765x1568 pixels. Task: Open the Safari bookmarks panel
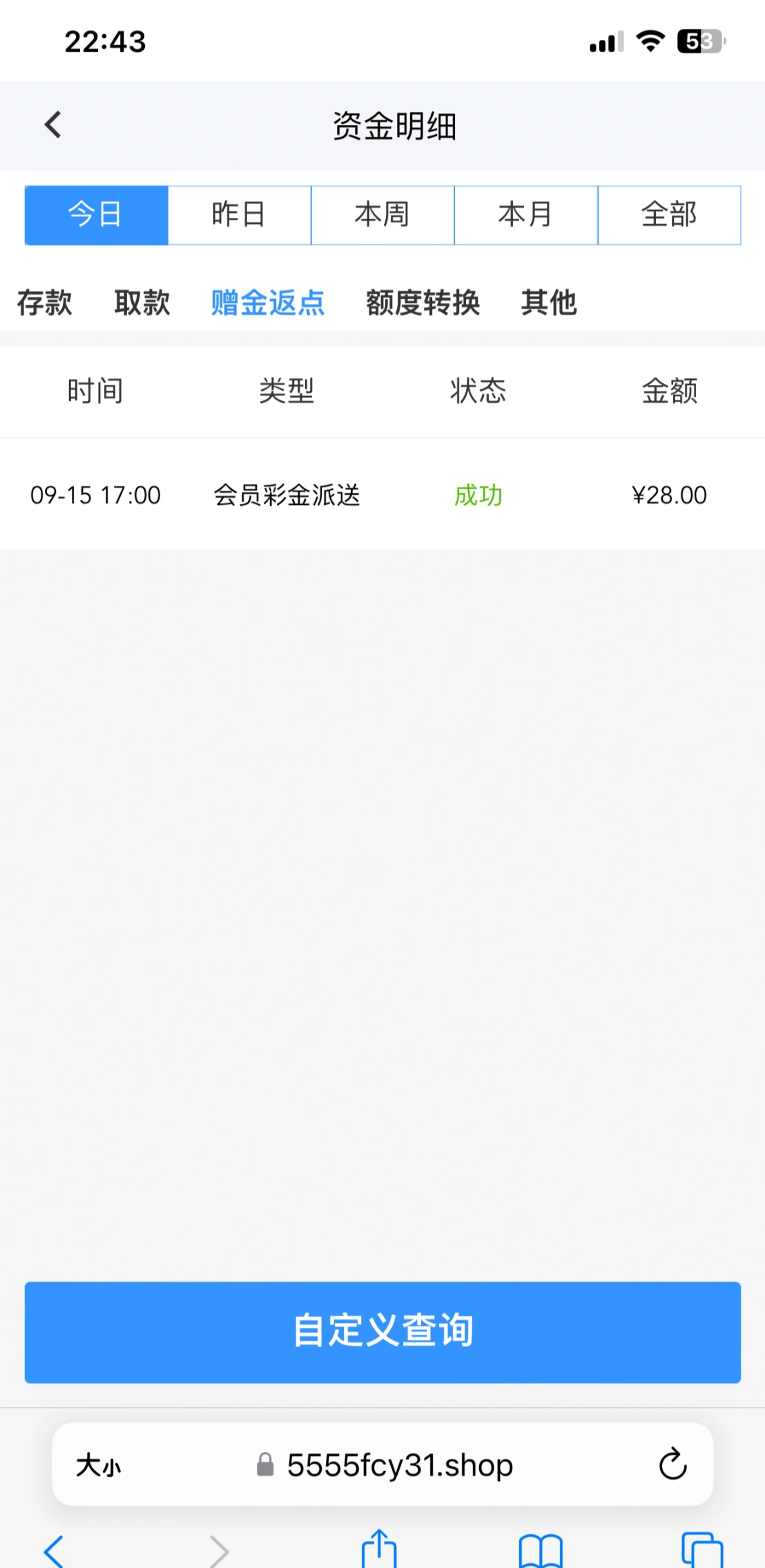[542, 1546]
